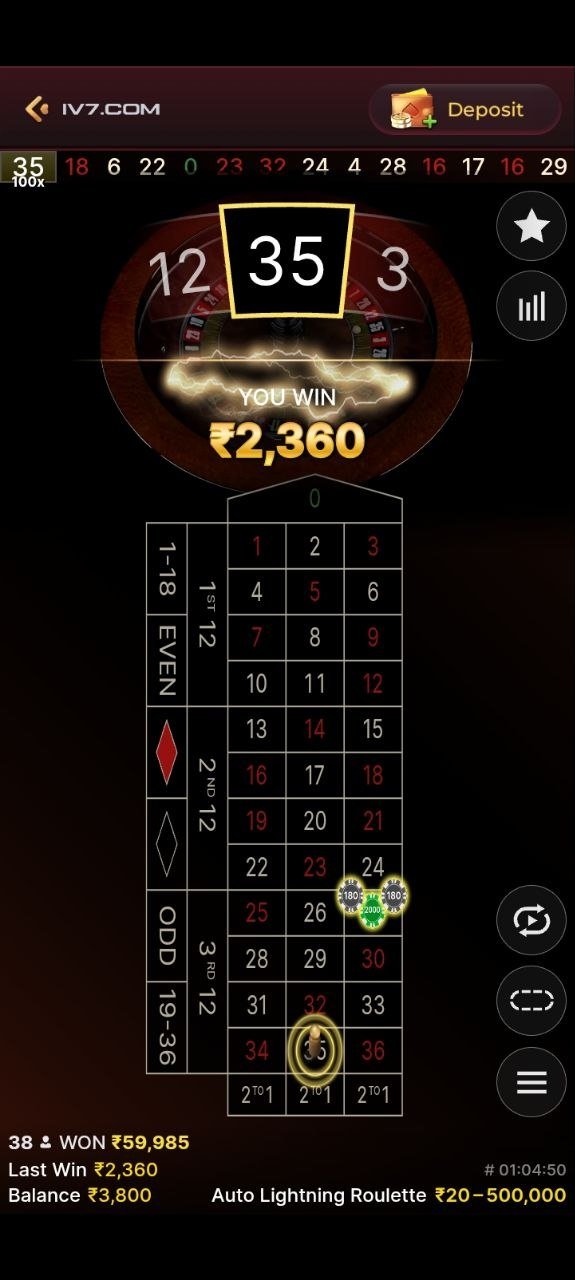Image resolution: width=575 pixels, height=1280 pixels.
Task: Place a chip on number 8
Action: (315, 637)
